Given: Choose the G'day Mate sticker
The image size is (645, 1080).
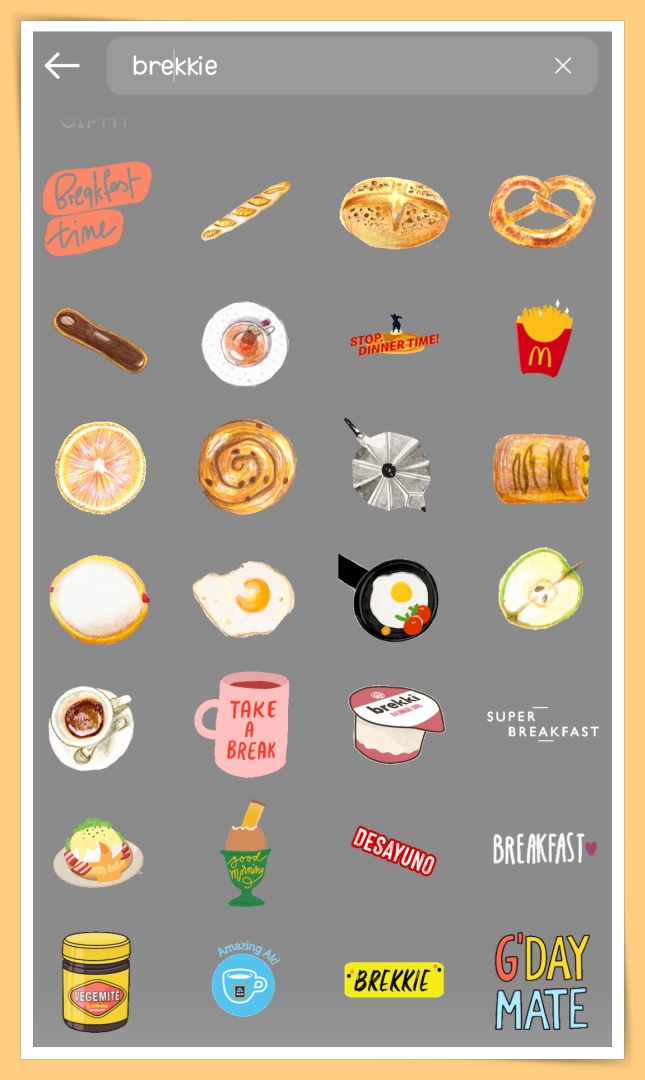Looking at the screenshot, I should [542, 982].
